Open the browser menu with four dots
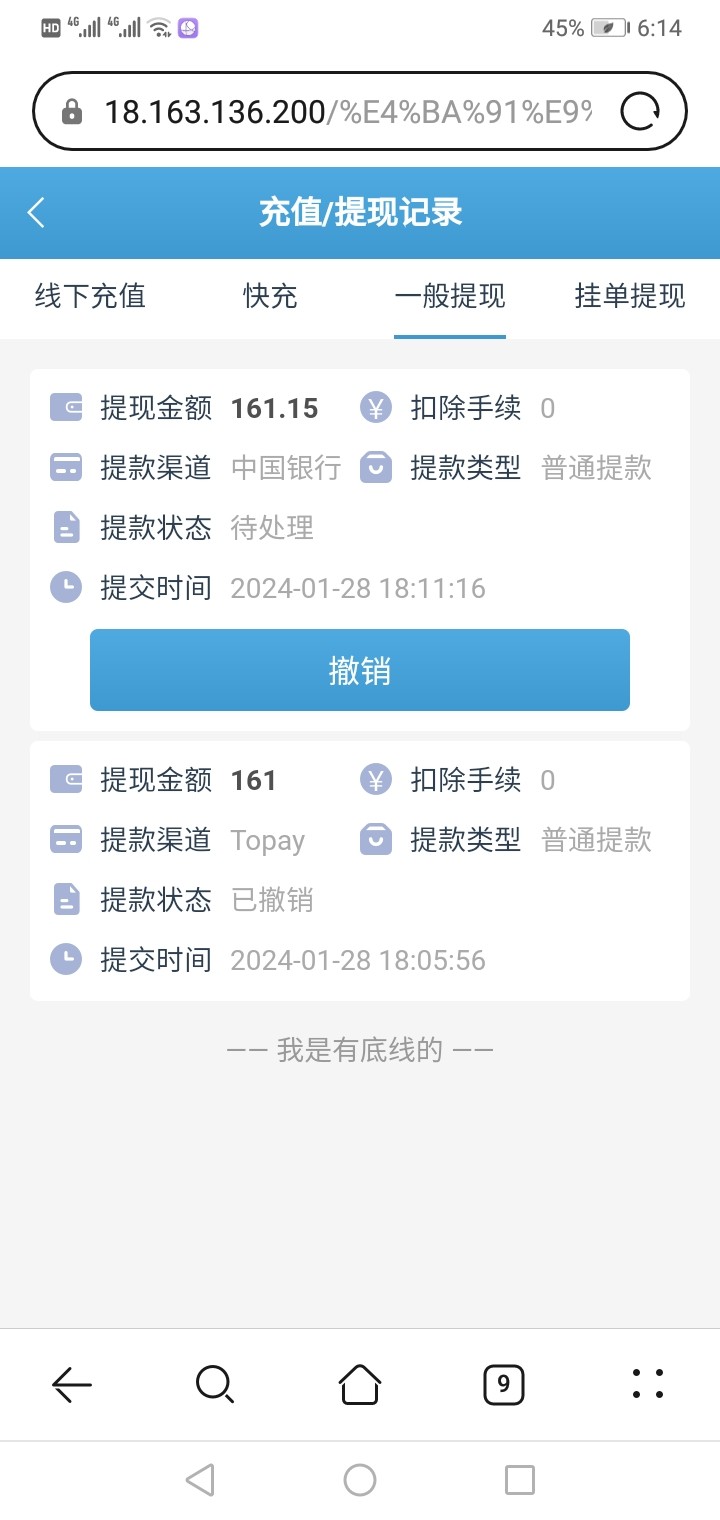 [648, 1385]
